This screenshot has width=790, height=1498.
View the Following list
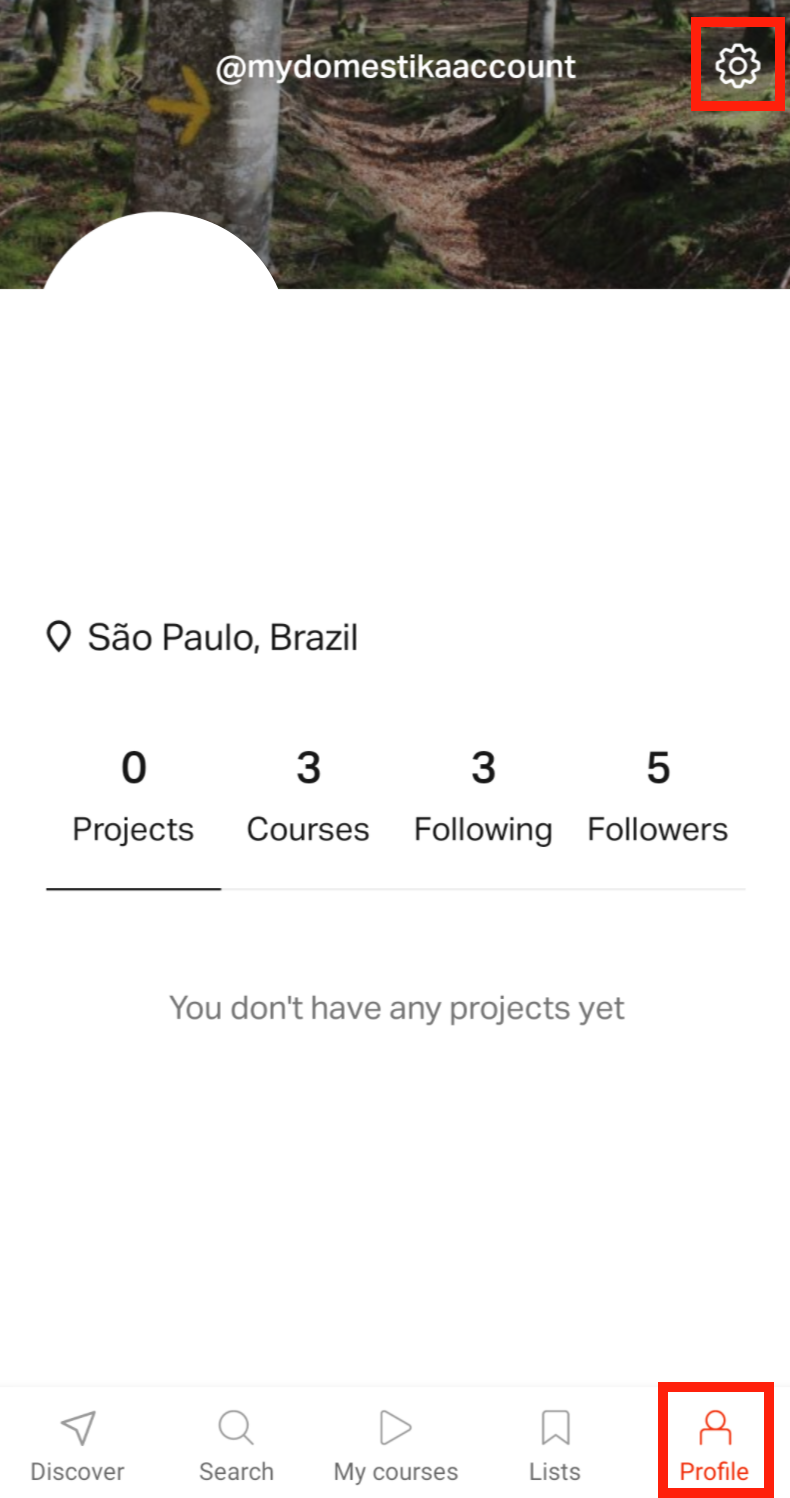483,799
